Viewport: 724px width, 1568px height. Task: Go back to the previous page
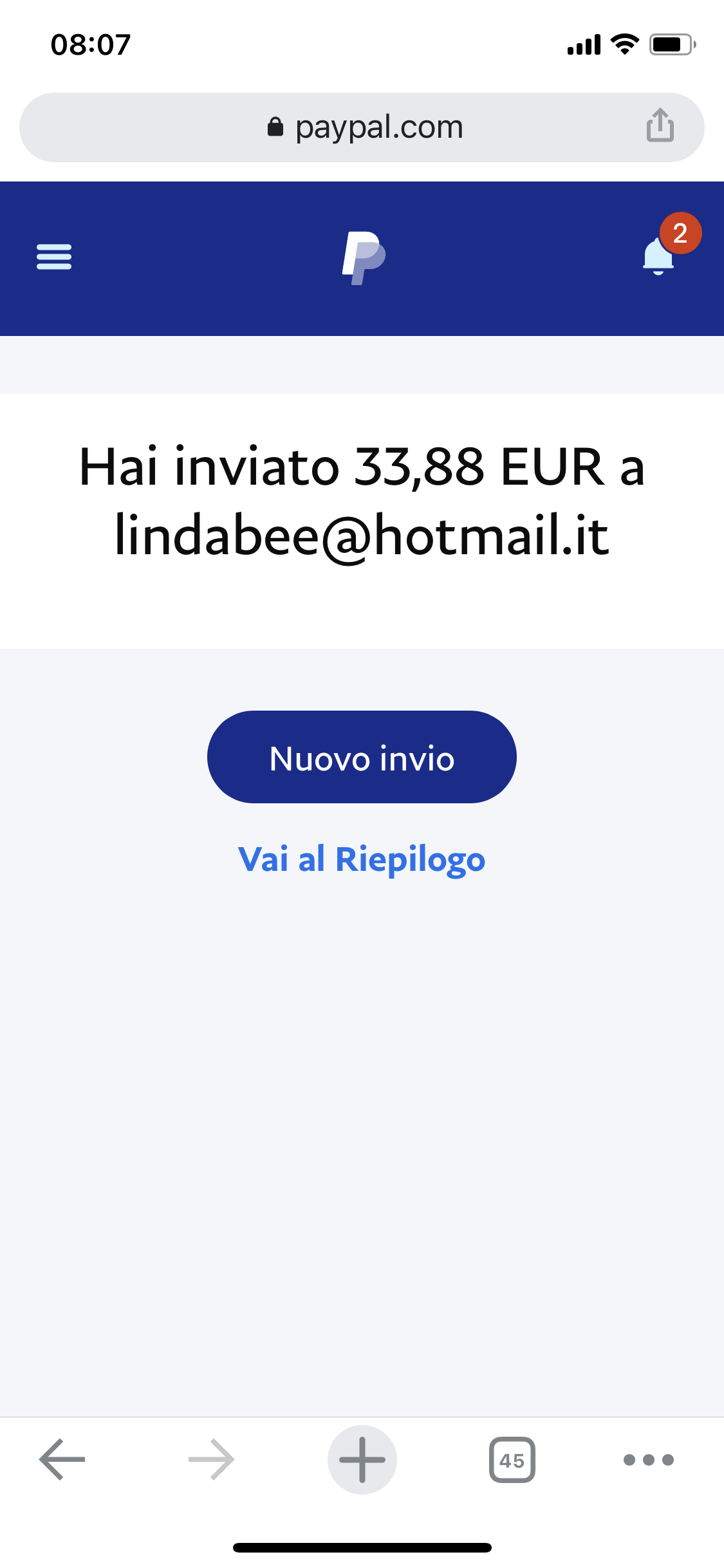(62, 1459)
